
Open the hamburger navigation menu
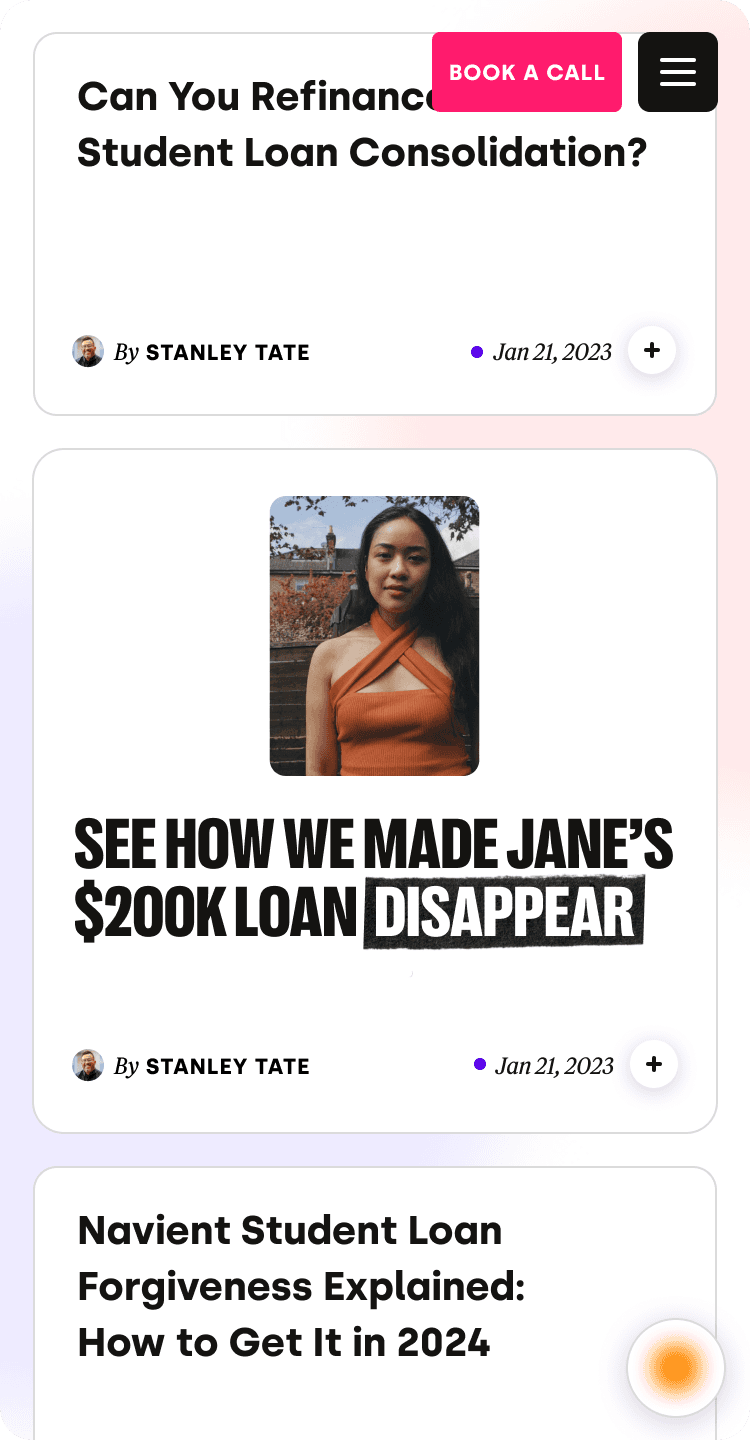coord(677,72)
